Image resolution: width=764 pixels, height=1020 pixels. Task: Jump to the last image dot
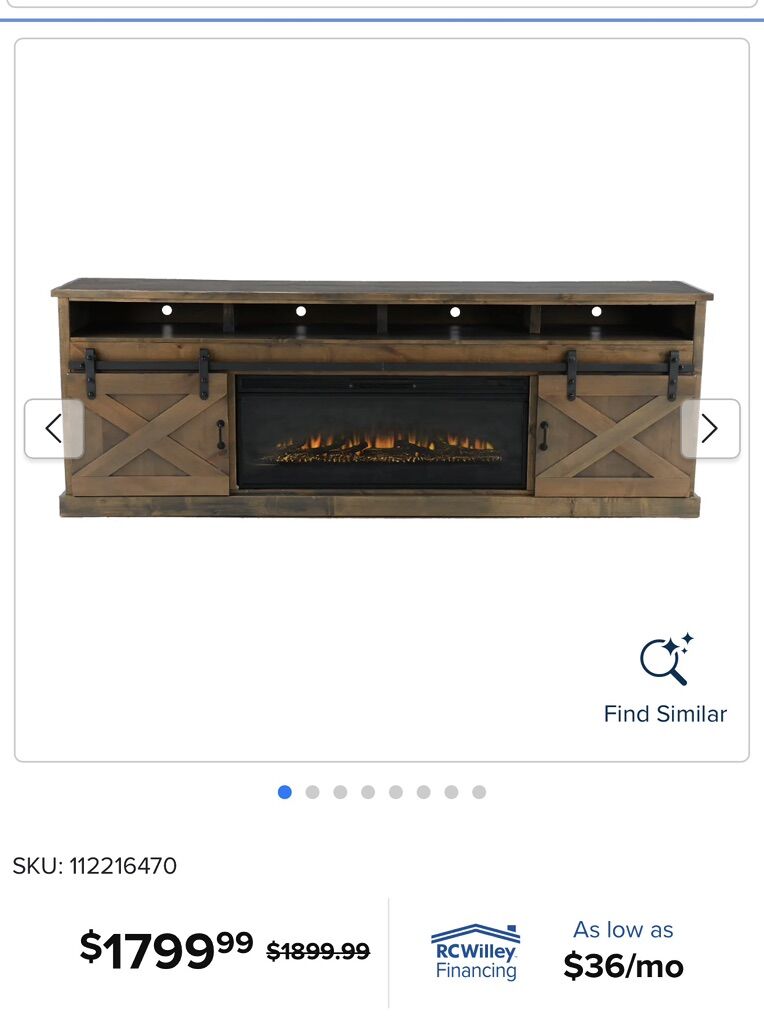point(479,792)
